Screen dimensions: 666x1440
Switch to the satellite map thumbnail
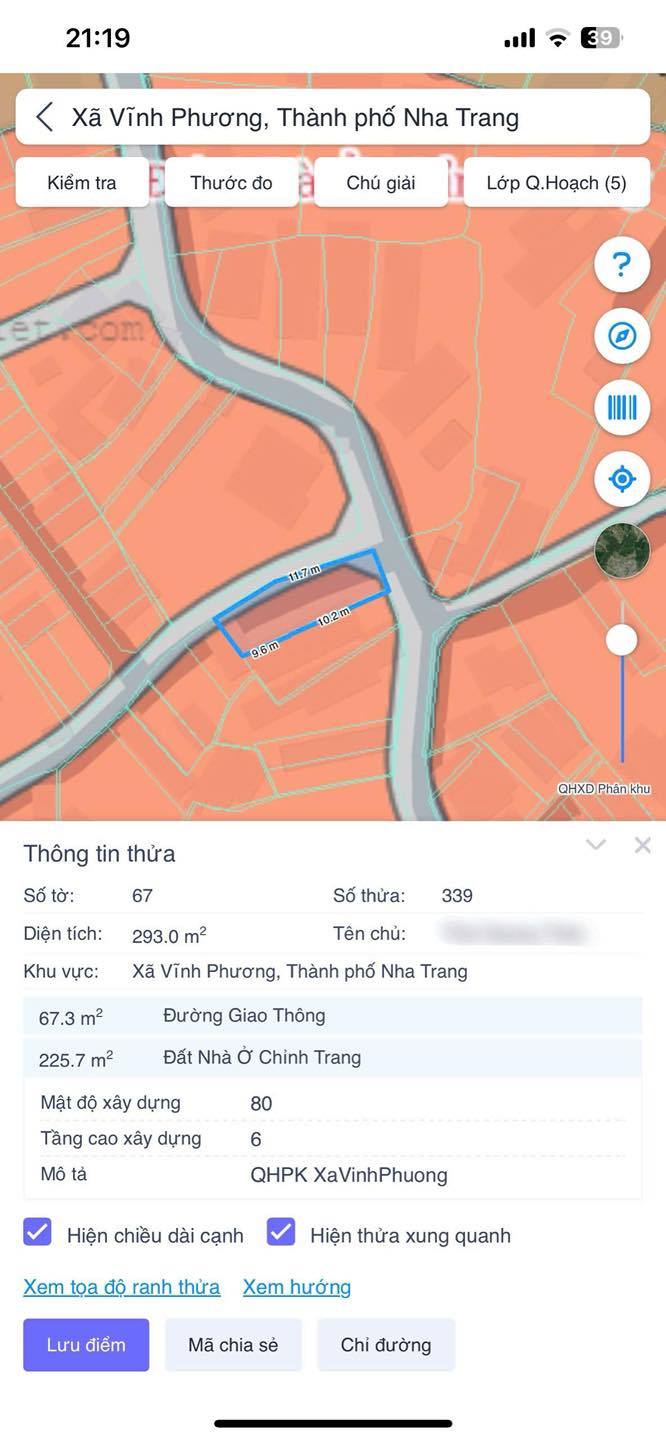click(622, 550)
